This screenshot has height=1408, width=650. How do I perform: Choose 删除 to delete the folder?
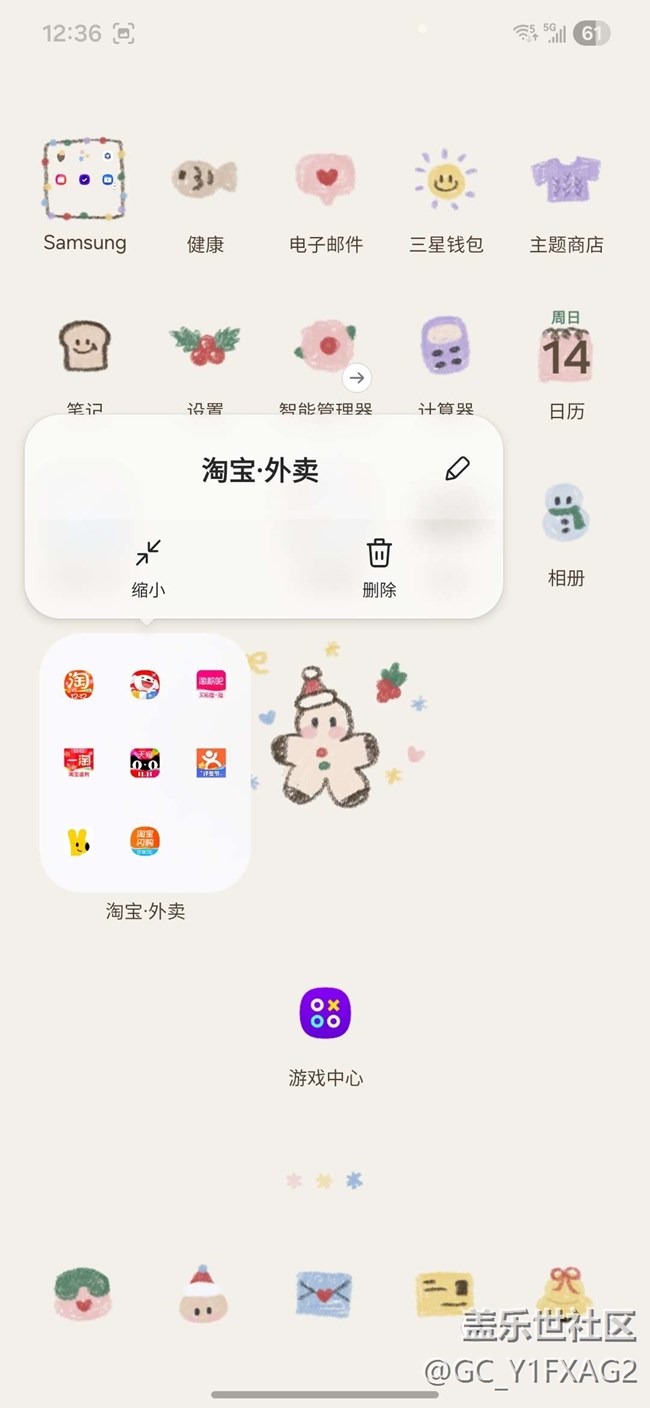point(379,567)
